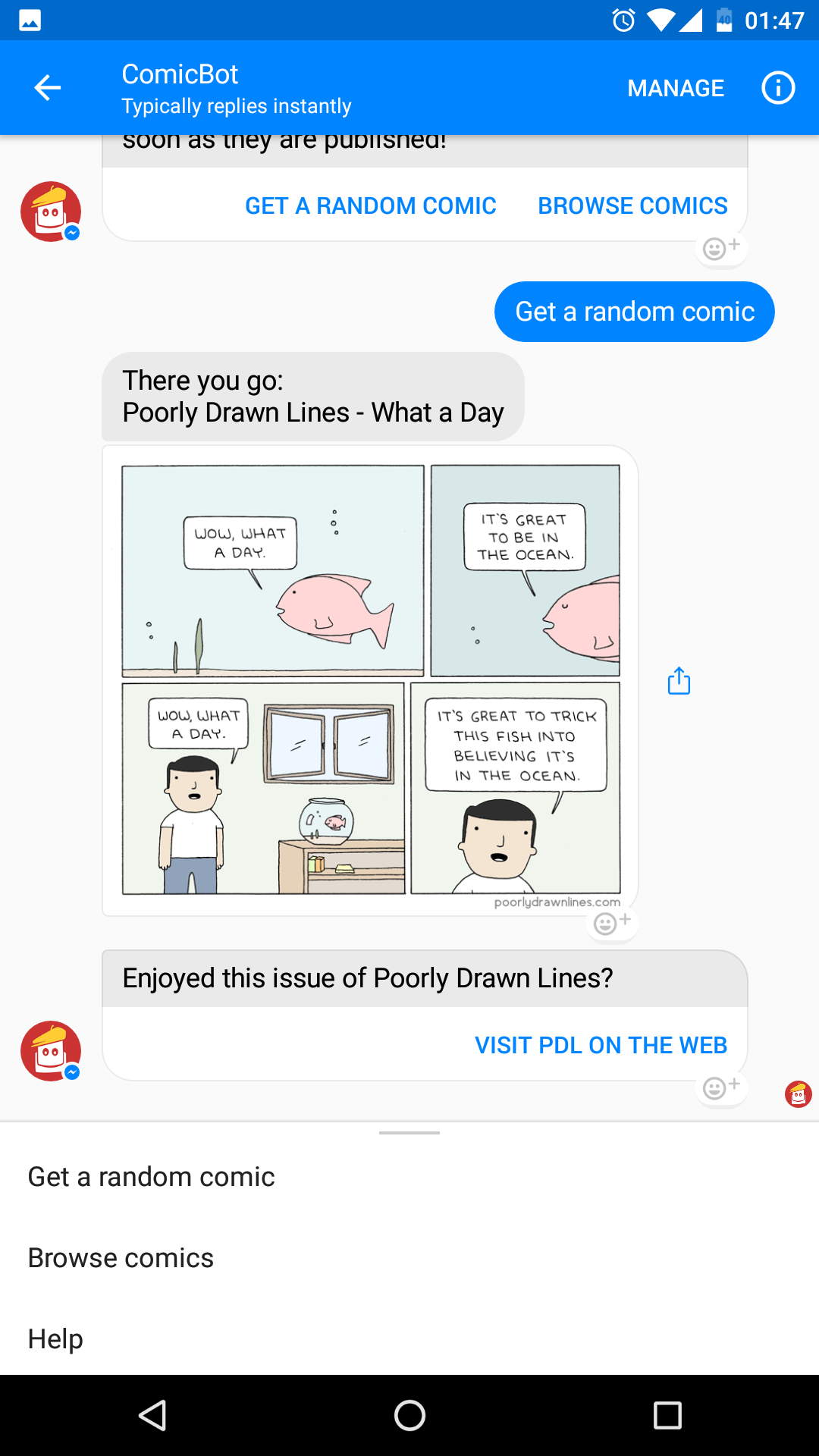Choose Help from the bottom menu

pos(55,1339)
